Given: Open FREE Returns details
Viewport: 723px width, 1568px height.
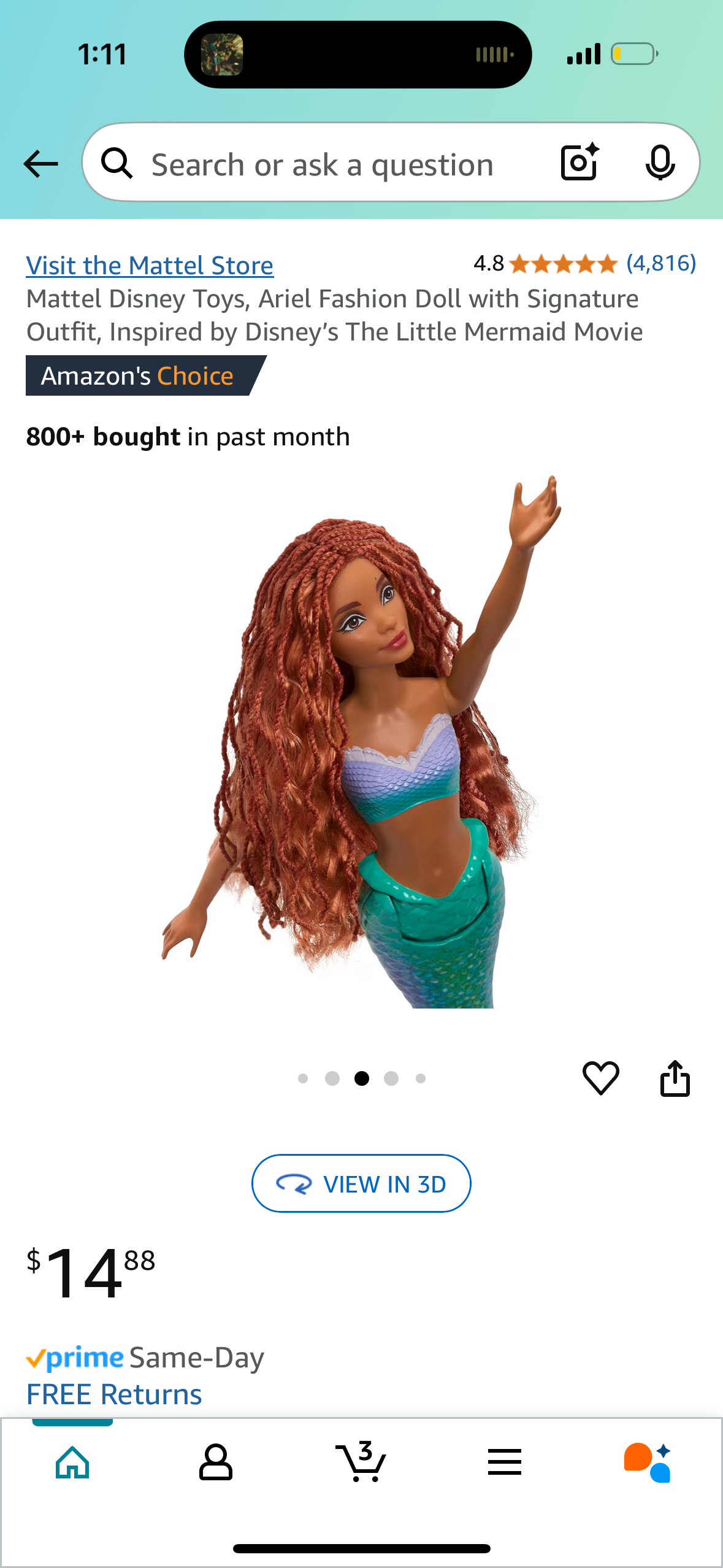Looking at the screenshot, I should (x=114, y=1394).
